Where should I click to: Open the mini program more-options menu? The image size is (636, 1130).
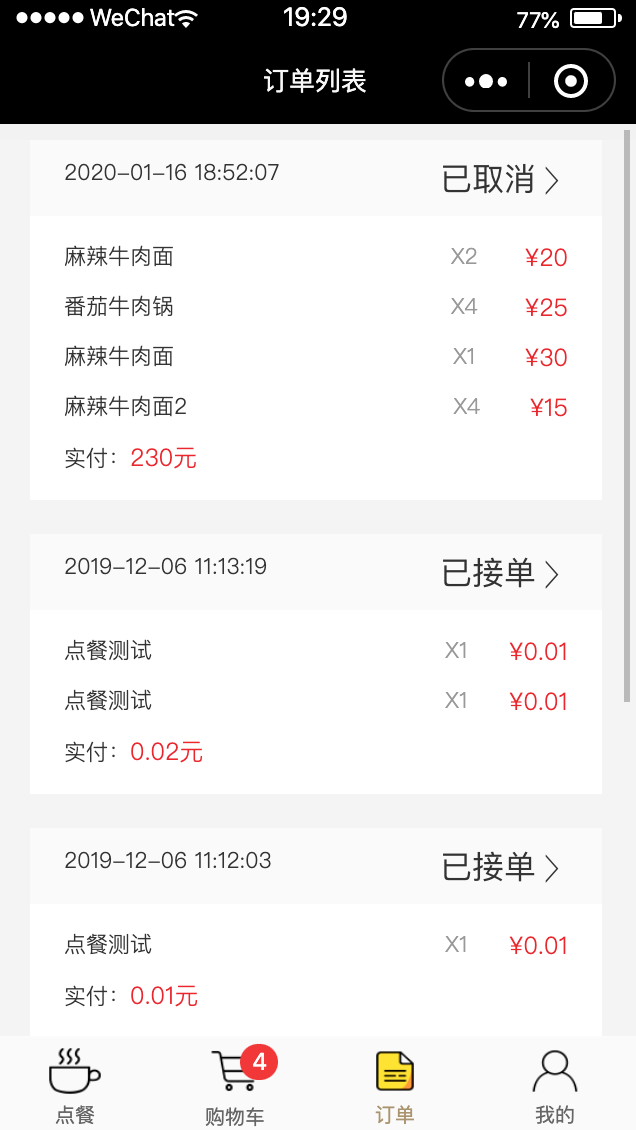[486, 81]
